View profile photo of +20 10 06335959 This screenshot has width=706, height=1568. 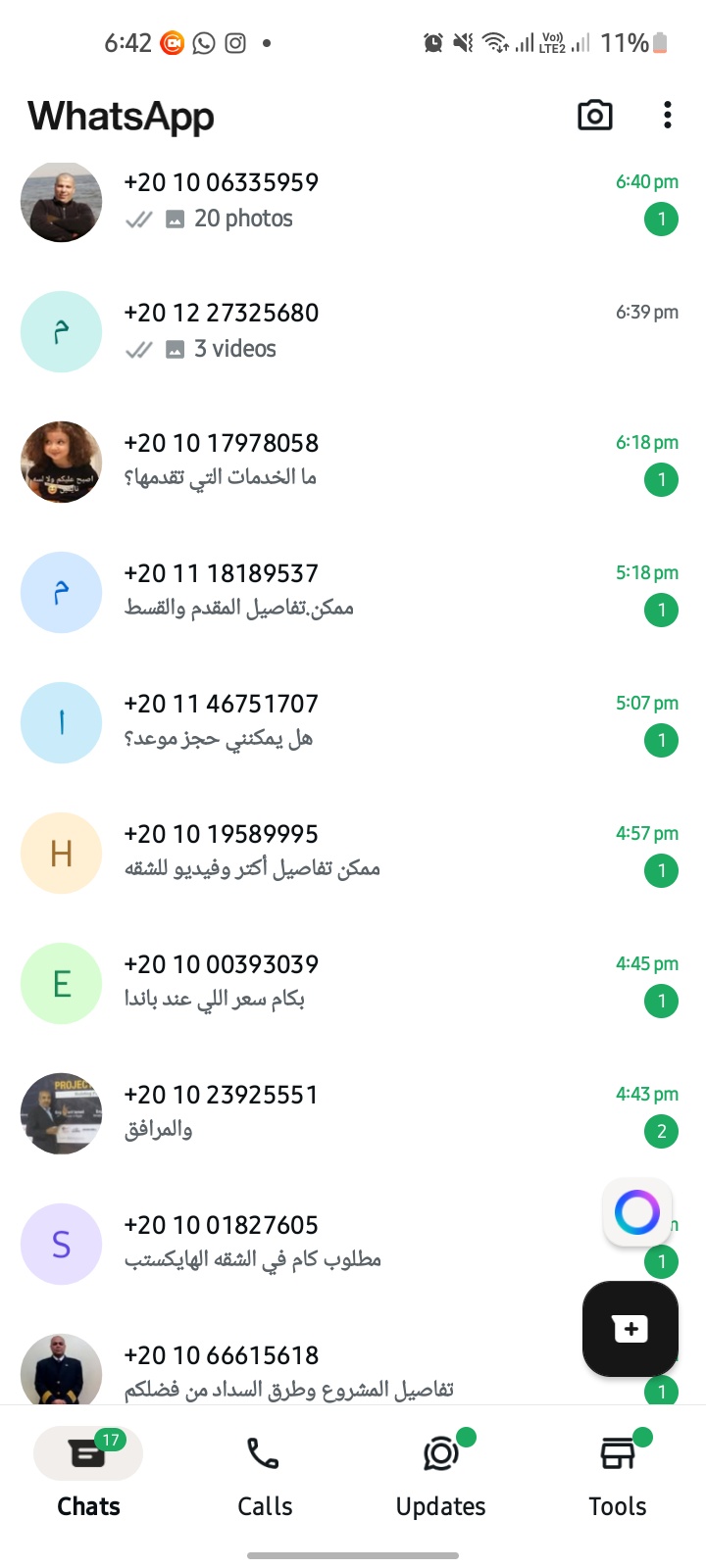click(x=61, y=202)
